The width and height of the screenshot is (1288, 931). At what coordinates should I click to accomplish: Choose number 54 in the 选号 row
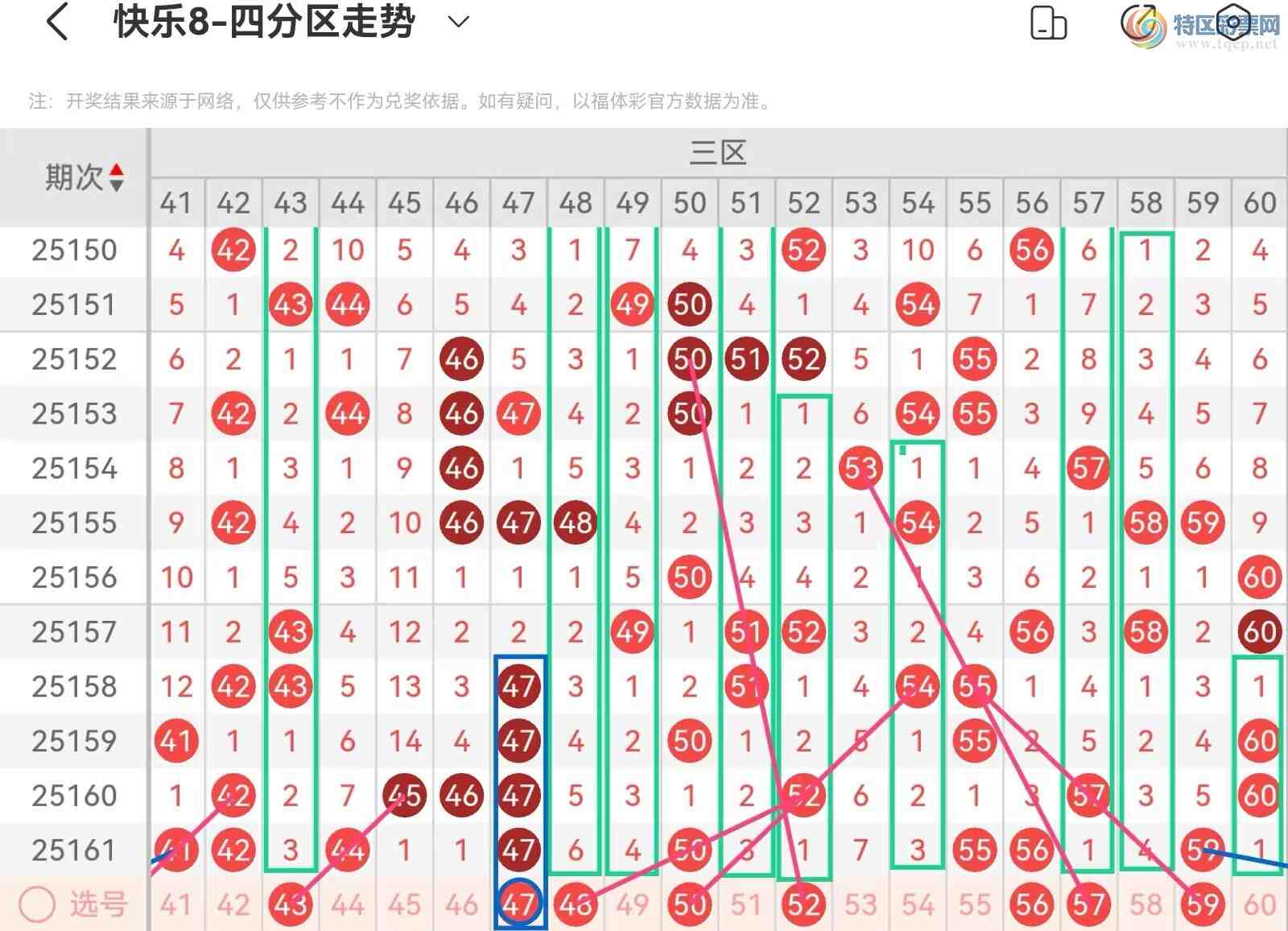tap(918, 905)
